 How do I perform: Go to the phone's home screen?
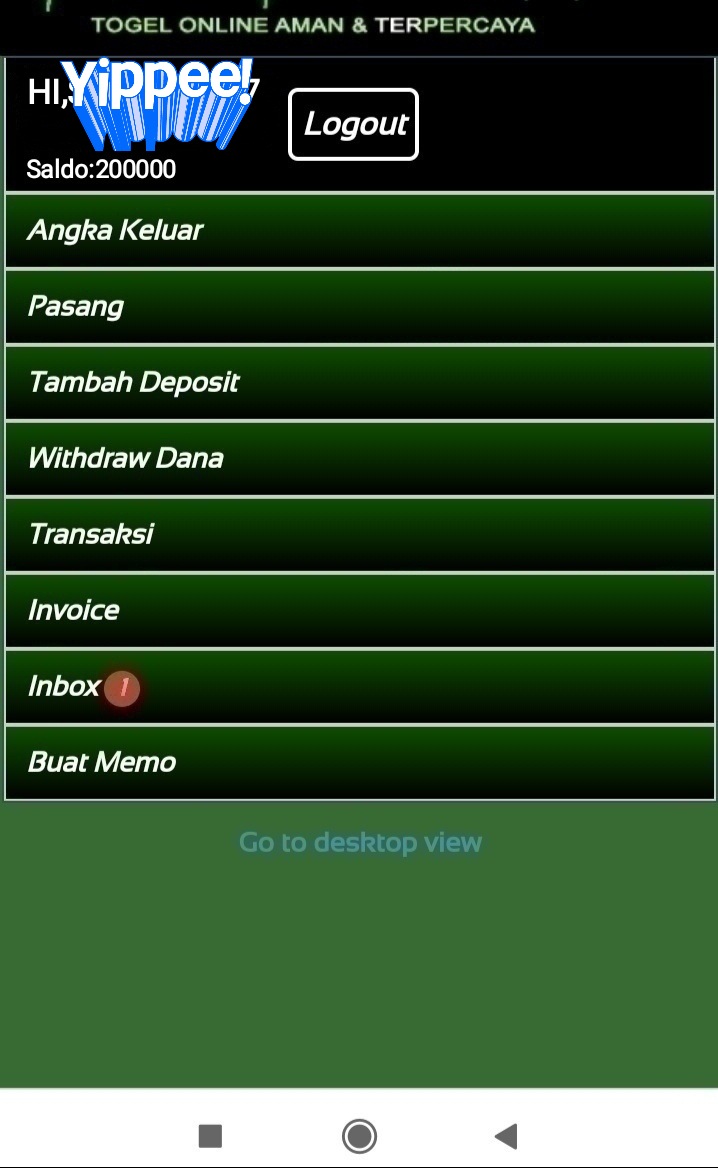(359, 1136)
